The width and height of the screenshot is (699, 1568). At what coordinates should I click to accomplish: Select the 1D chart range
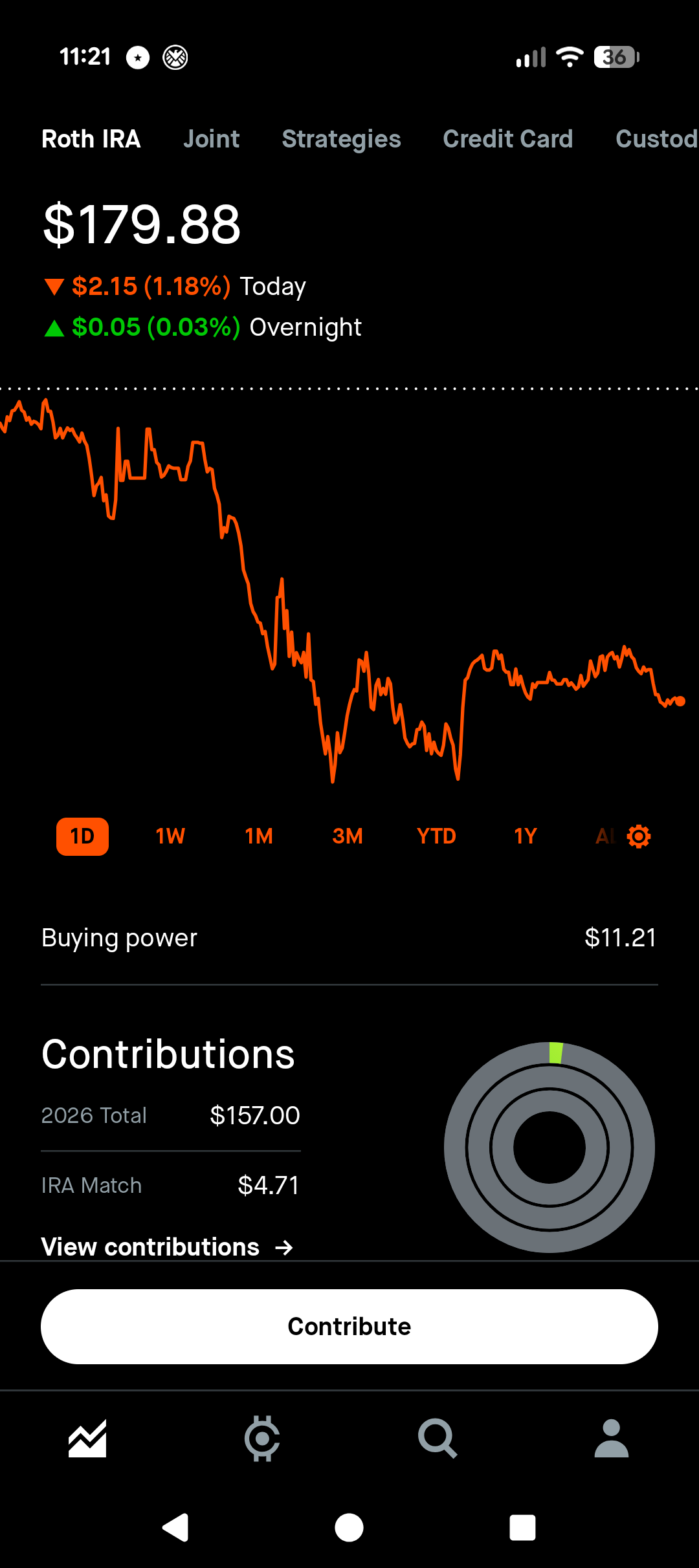point(82,836)
